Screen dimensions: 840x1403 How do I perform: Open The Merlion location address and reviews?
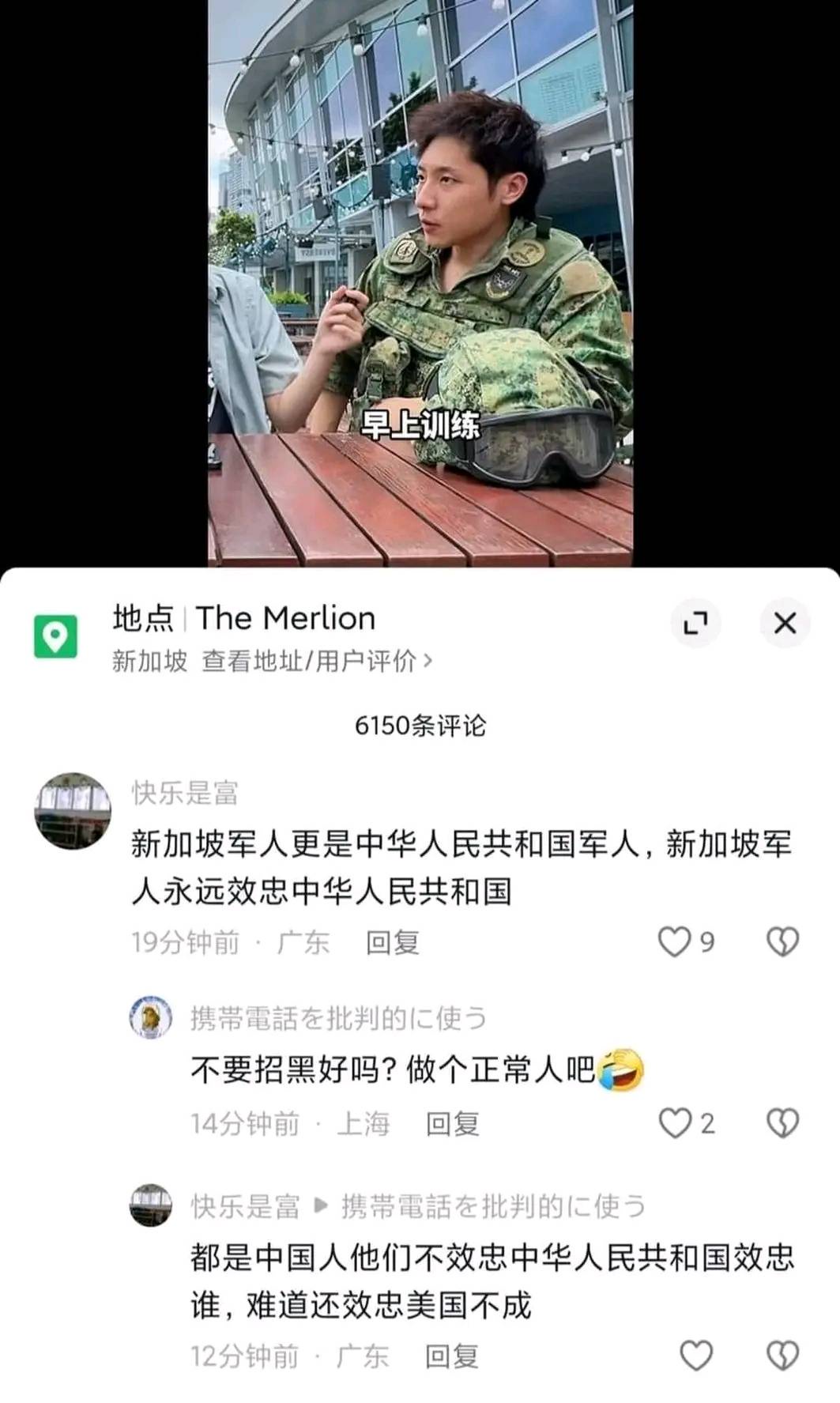pyautogui.click(x=316, y=661)
